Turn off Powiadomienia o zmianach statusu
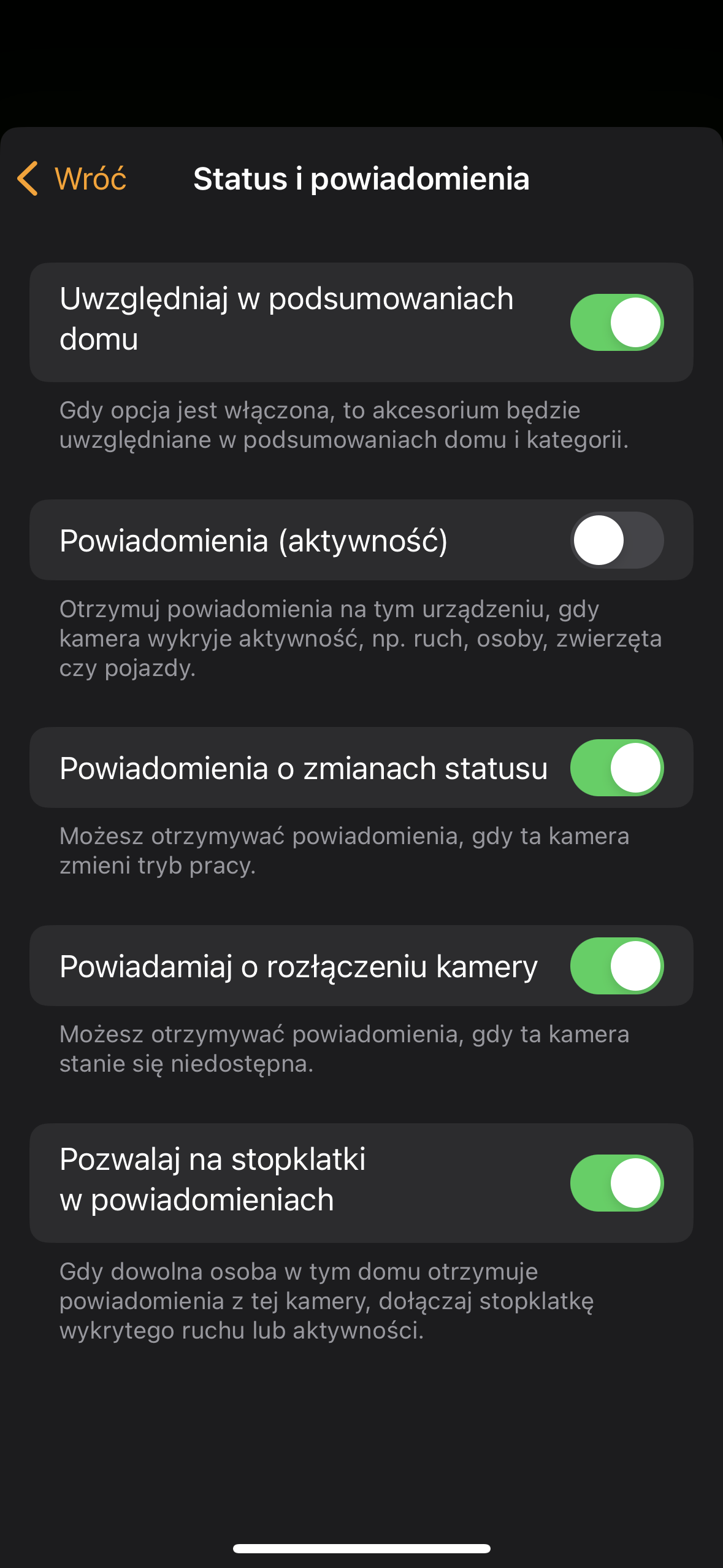The height and width of the screenshot is (1568, 723). [616, 768]
